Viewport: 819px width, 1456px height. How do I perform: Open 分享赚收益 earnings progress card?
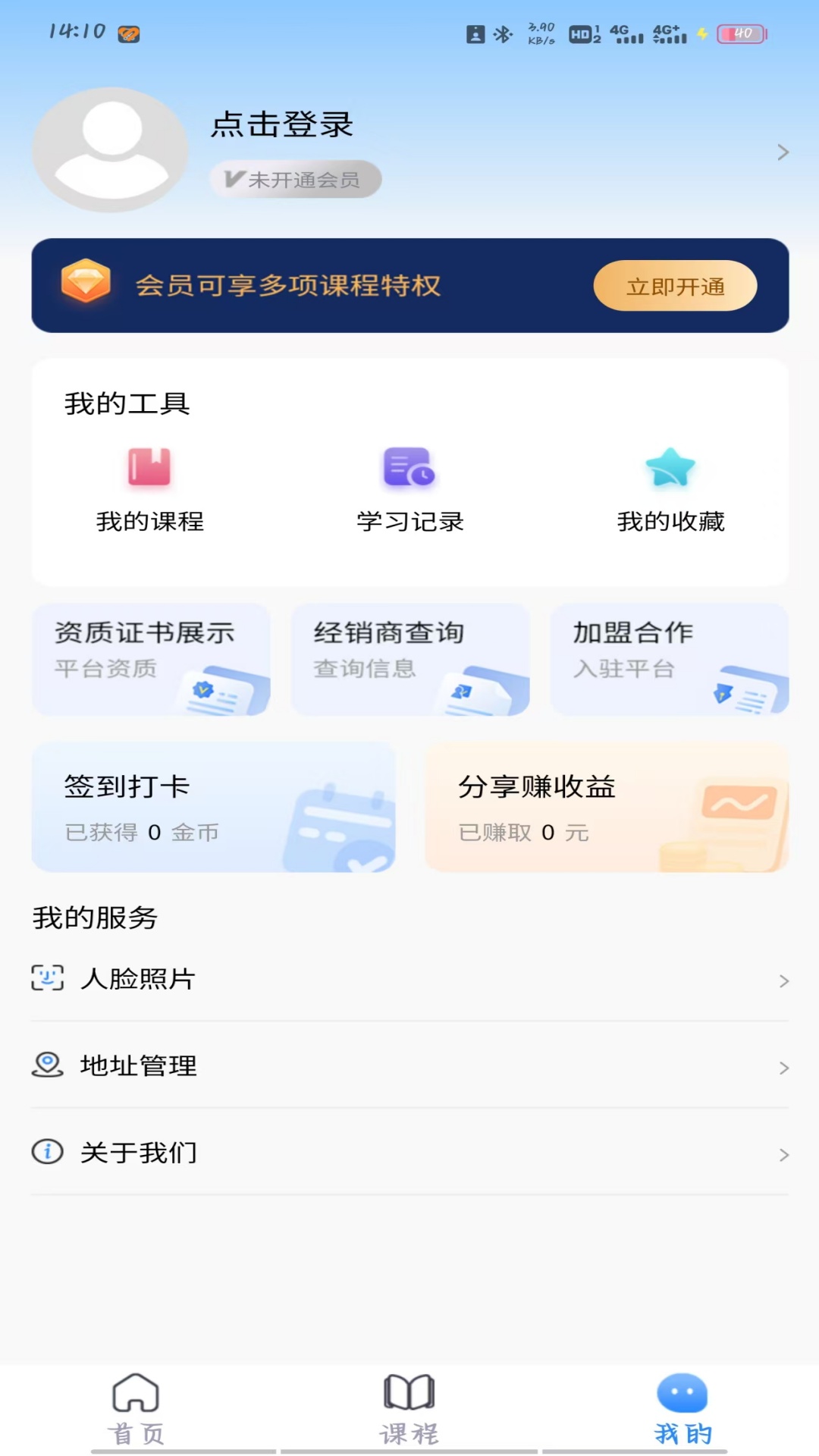607,807
